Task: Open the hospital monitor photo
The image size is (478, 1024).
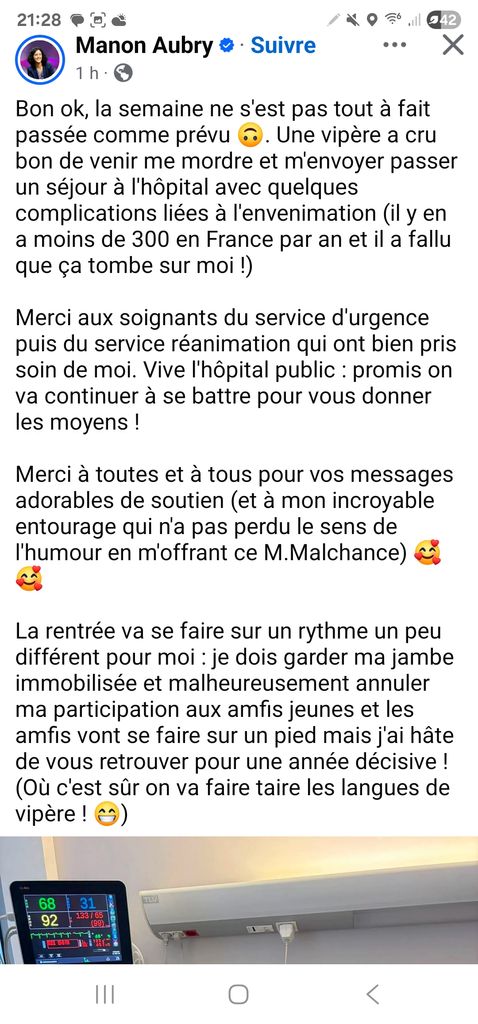Action: 239,900
